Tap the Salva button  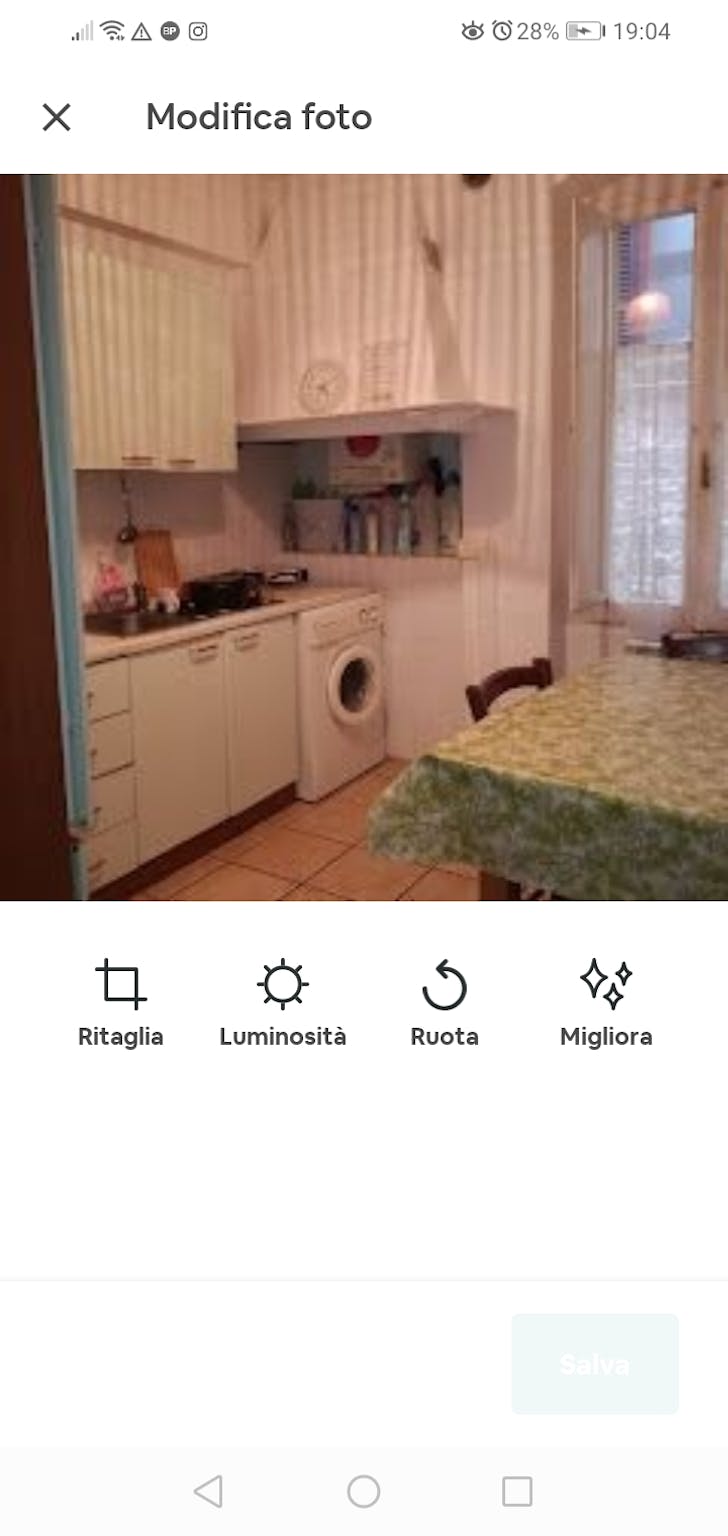click(x=595, y=1364)
